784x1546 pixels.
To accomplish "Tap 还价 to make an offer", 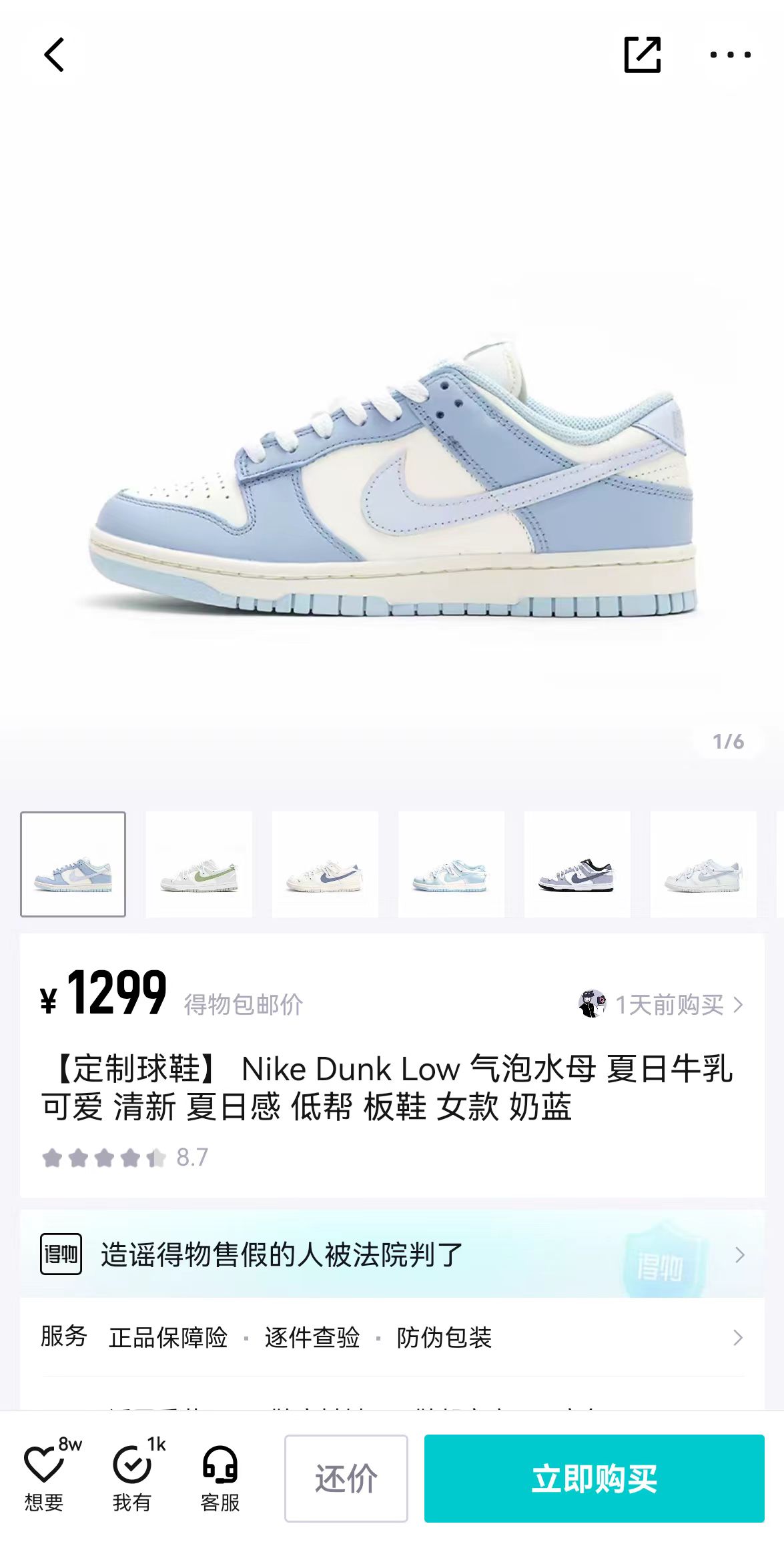I will [x=346, y=1479].
